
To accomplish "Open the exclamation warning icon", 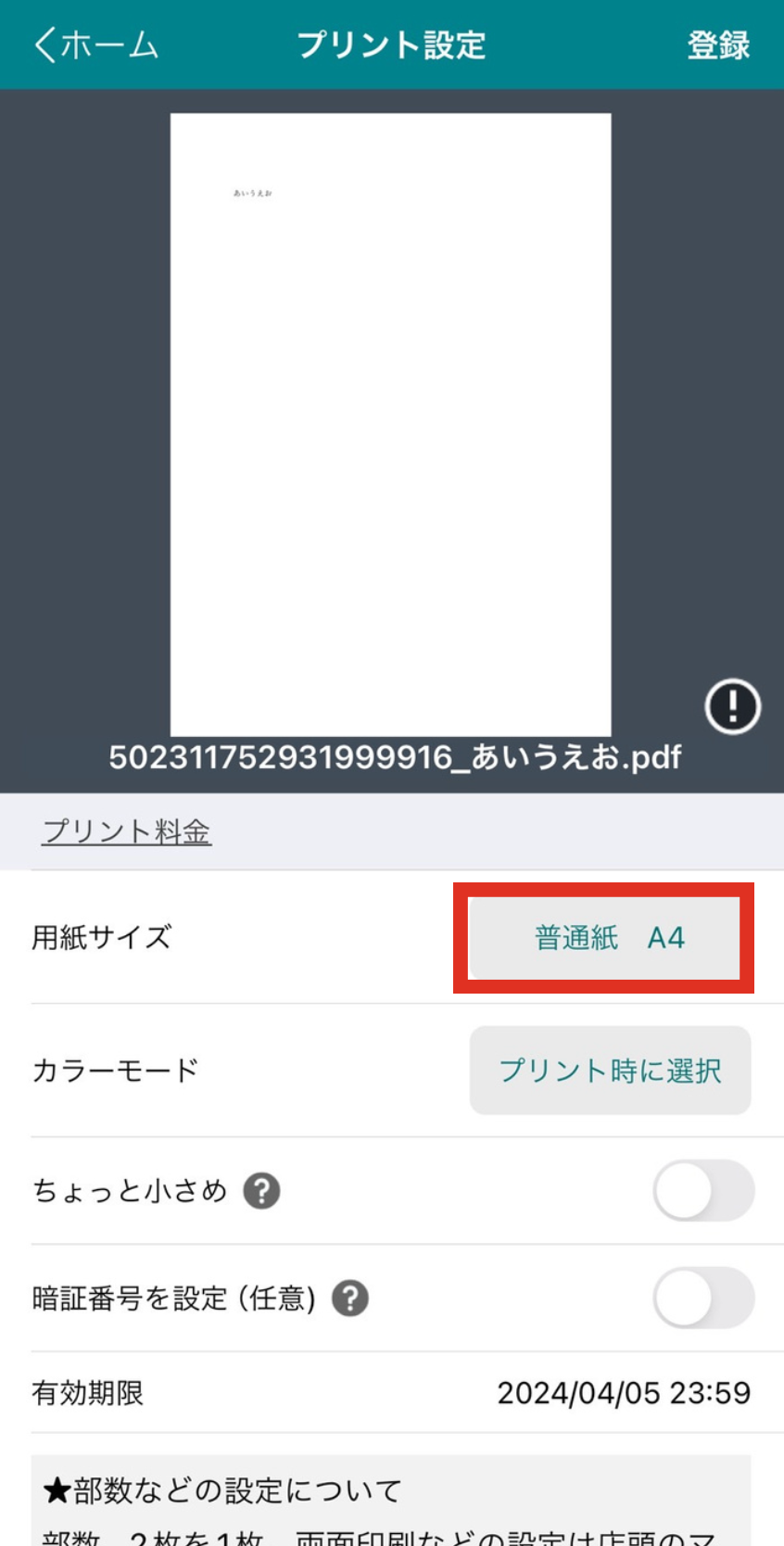I will pyautogui.click(x=732, y=708).
